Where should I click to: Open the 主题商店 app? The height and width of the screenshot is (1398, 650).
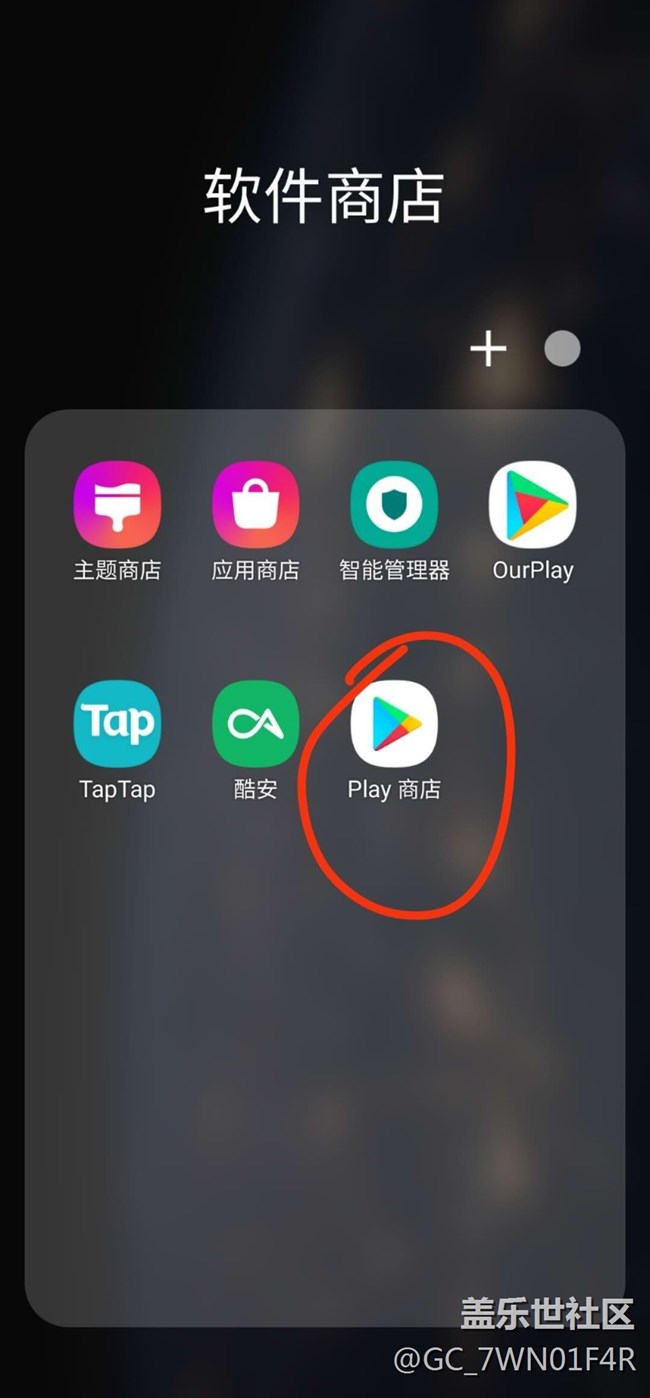click(x=117, y=505)
